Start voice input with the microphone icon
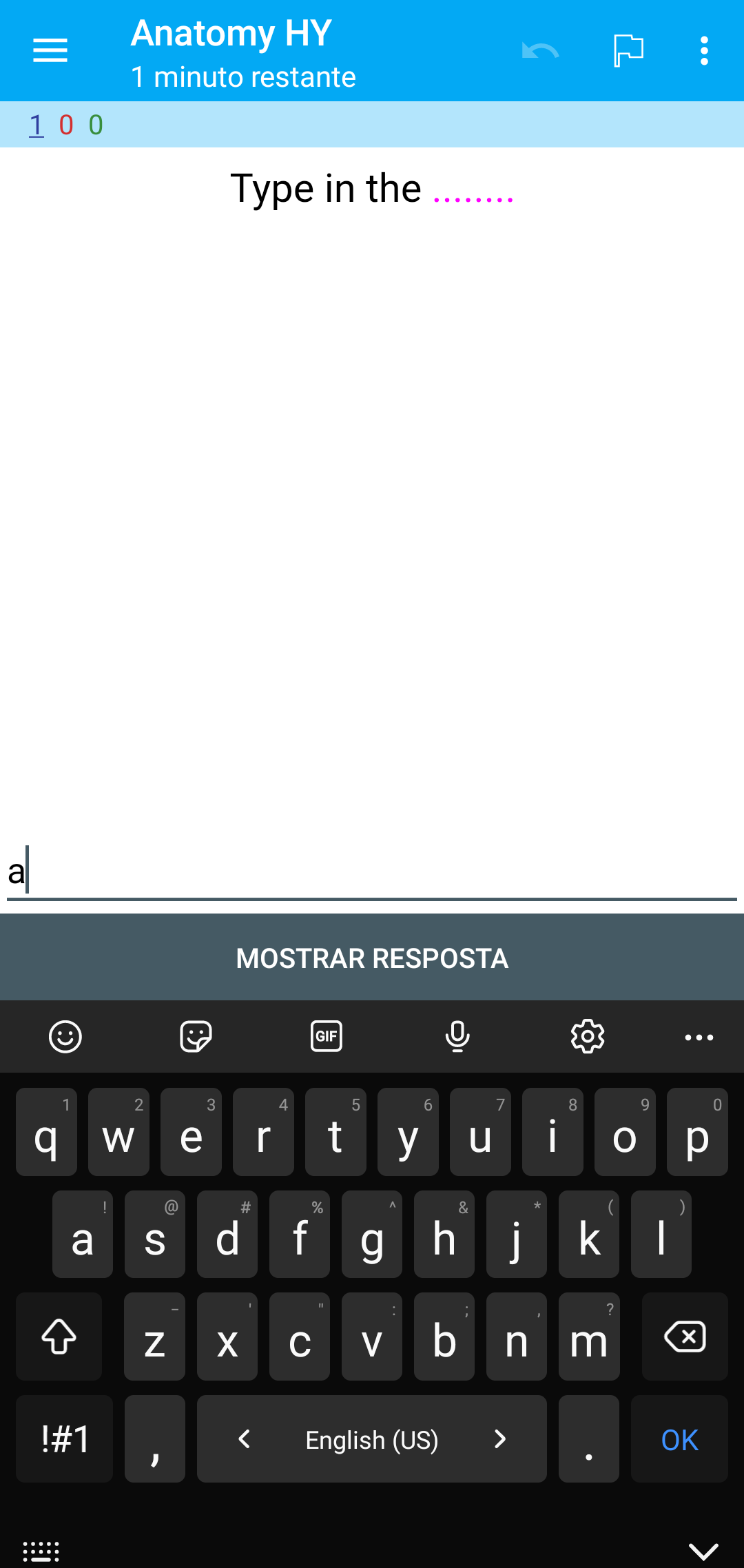Image resolution: width=744 pixels, height=1568 pixels. point(457,1035)
